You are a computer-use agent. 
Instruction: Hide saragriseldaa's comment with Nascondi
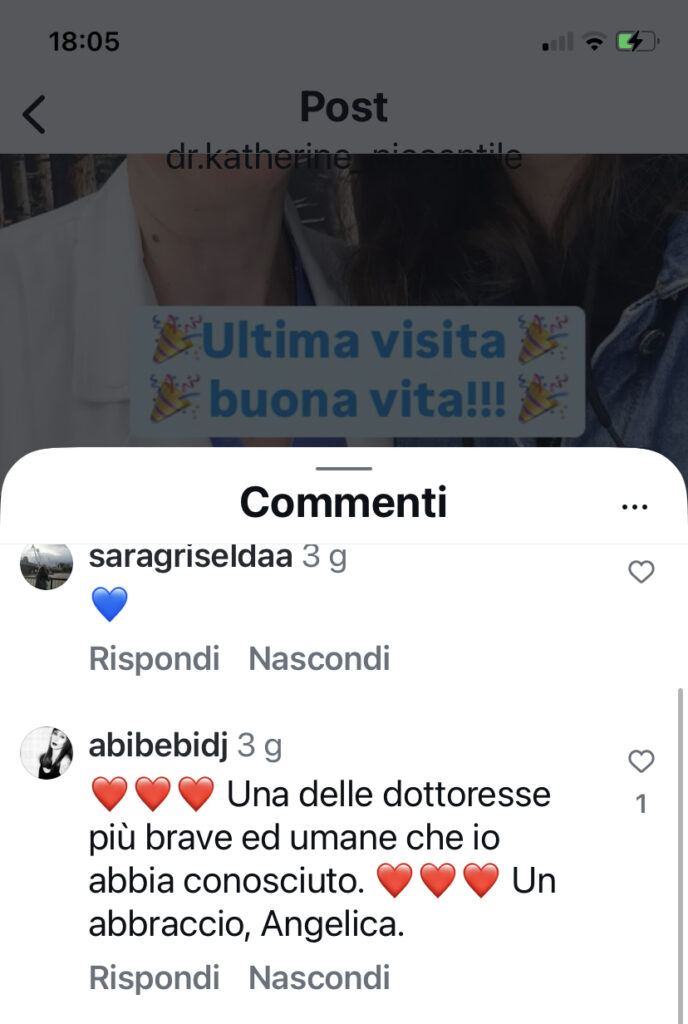tap(319, 659)
